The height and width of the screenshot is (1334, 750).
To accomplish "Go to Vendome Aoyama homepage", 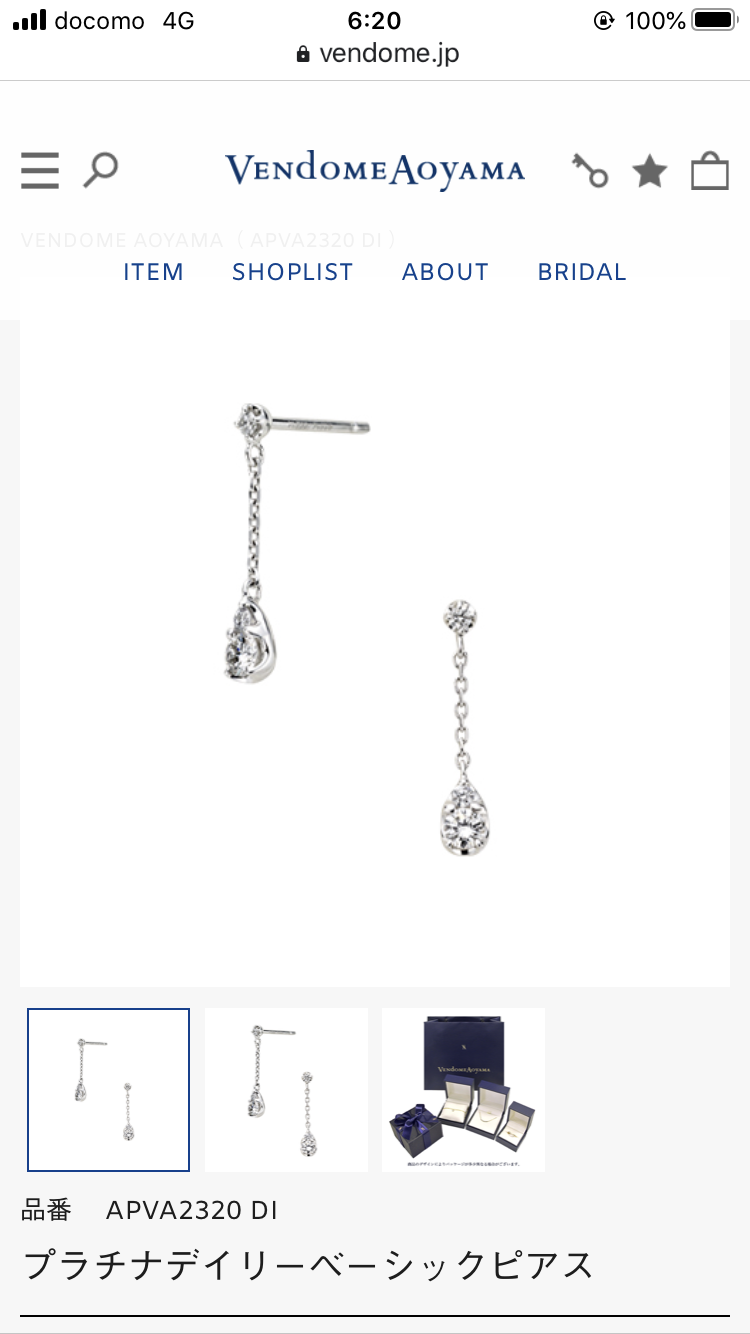I will pyautogui.click(x=375, y=171).
